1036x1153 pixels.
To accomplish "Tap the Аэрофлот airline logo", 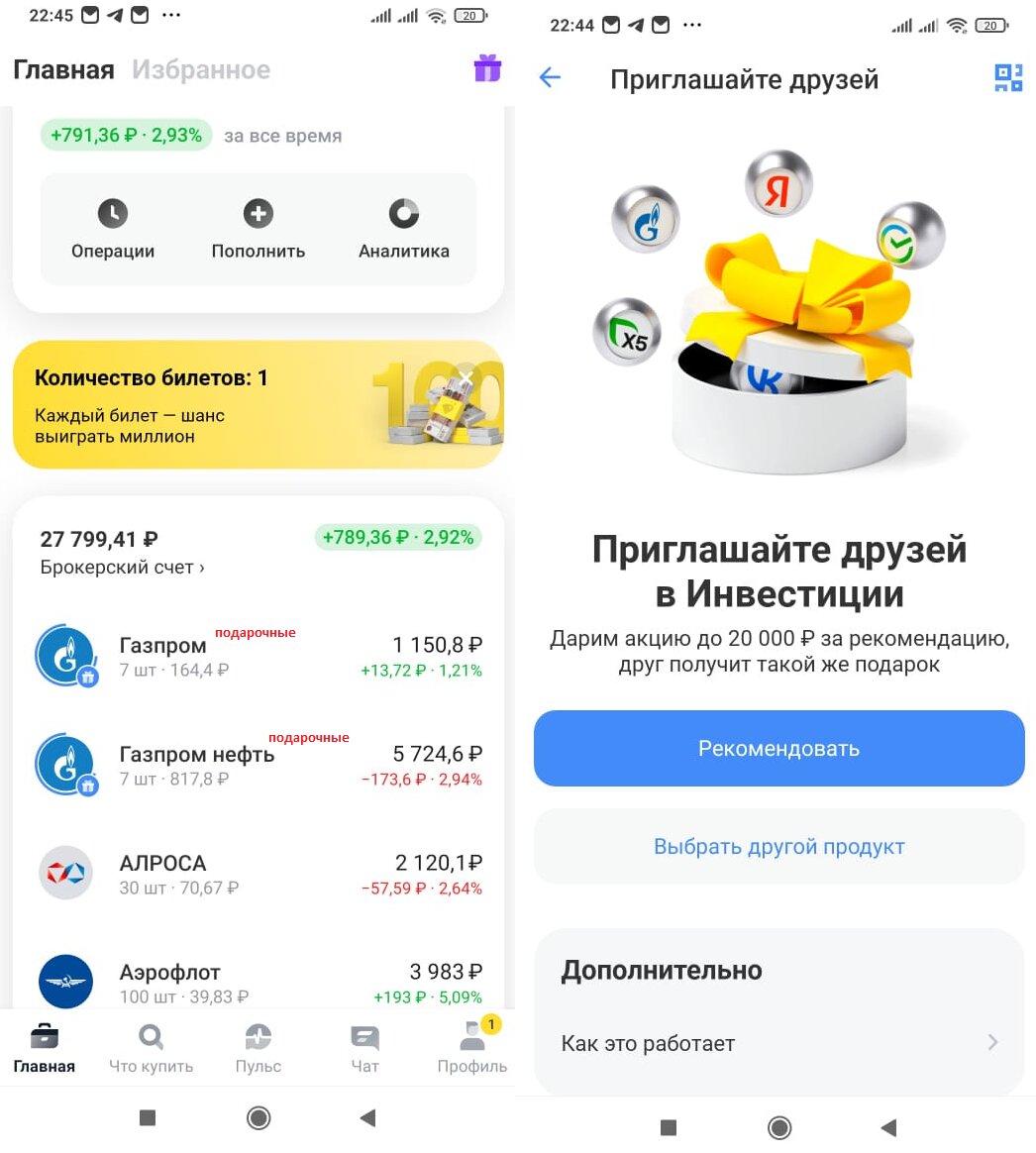I will point(65,981).
